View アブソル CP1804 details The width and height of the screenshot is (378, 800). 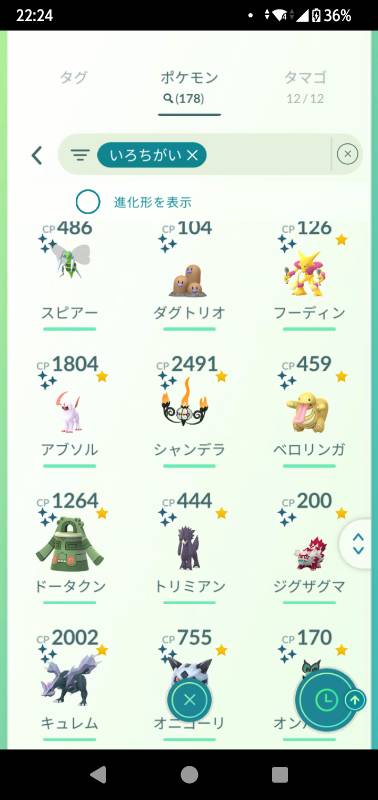click(69, 411)
